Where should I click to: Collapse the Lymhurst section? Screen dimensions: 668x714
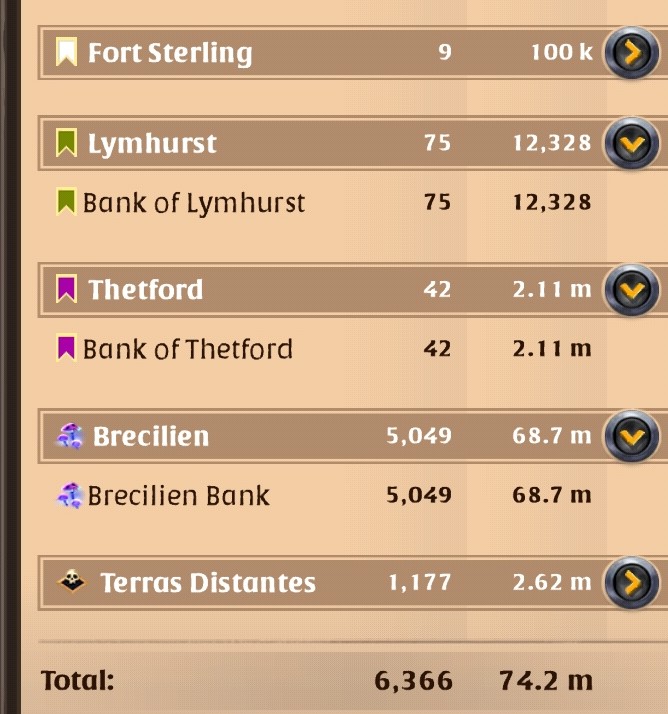[631, 144]
